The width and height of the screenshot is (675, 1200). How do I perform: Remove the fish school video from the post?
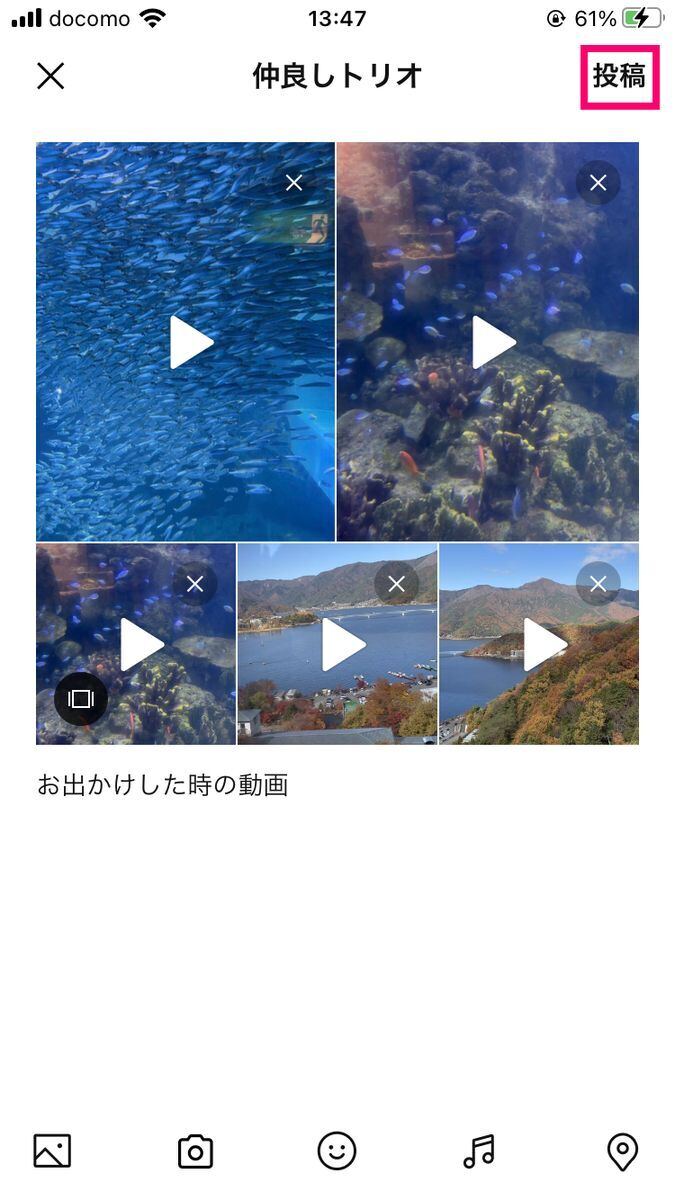(294, 183)
